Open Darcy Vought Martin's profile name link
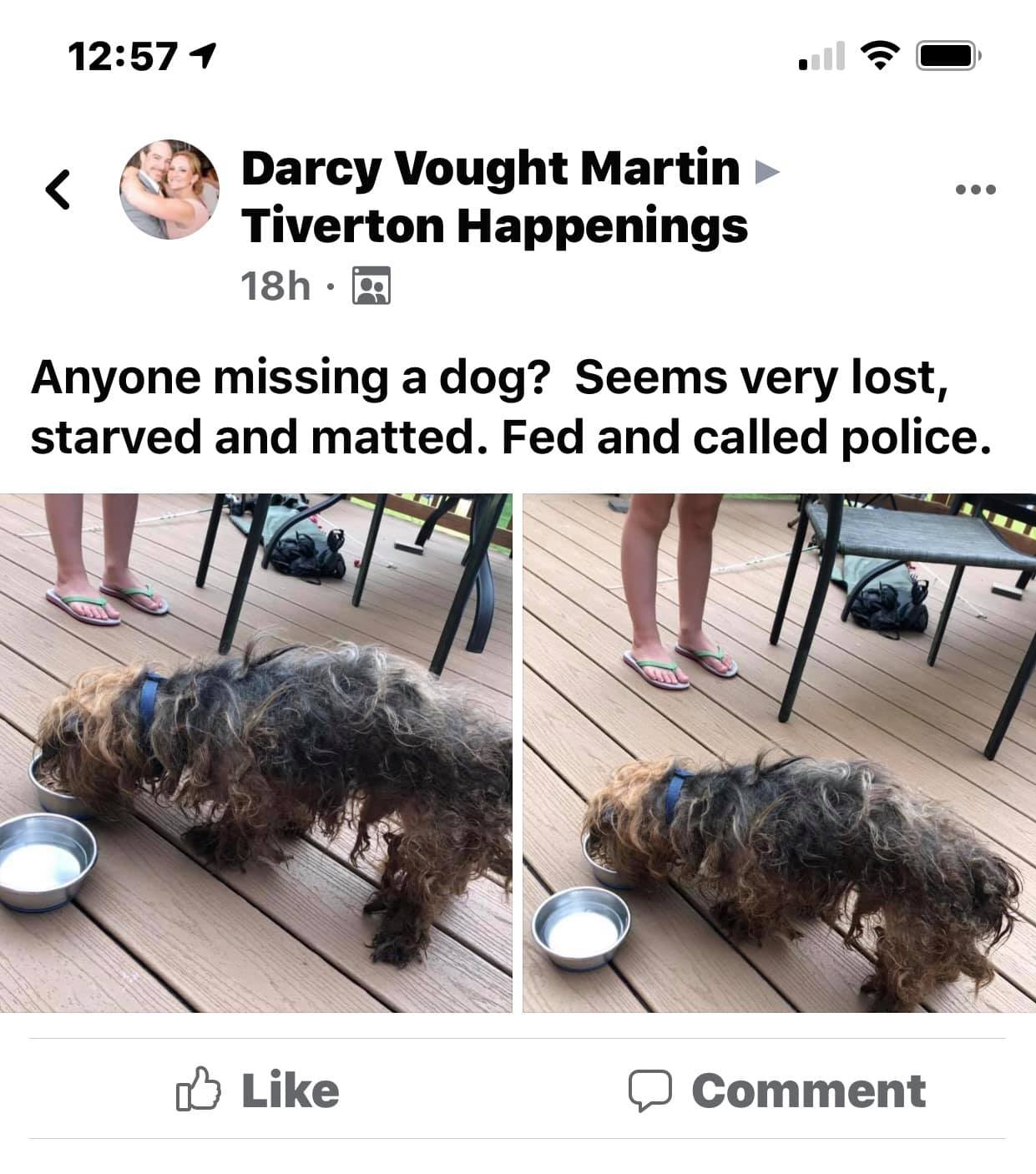The width and height of the screenshot is (1036, 1174). click(490, 168)
